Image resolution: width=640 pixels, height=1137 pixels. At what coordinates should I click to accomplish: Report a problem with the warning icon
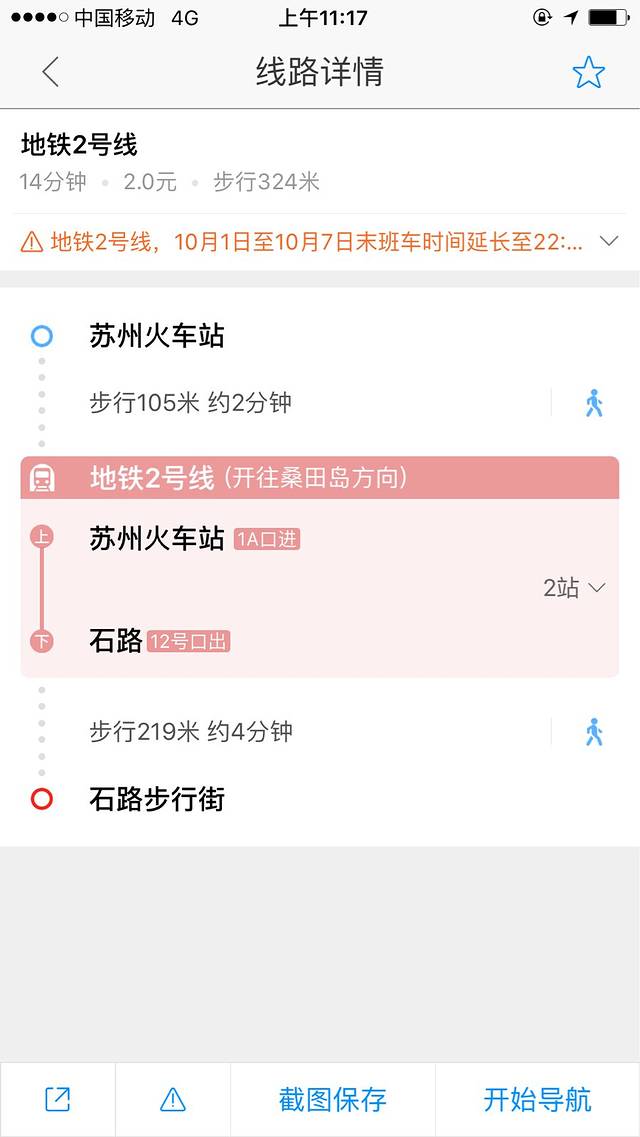173,1099
